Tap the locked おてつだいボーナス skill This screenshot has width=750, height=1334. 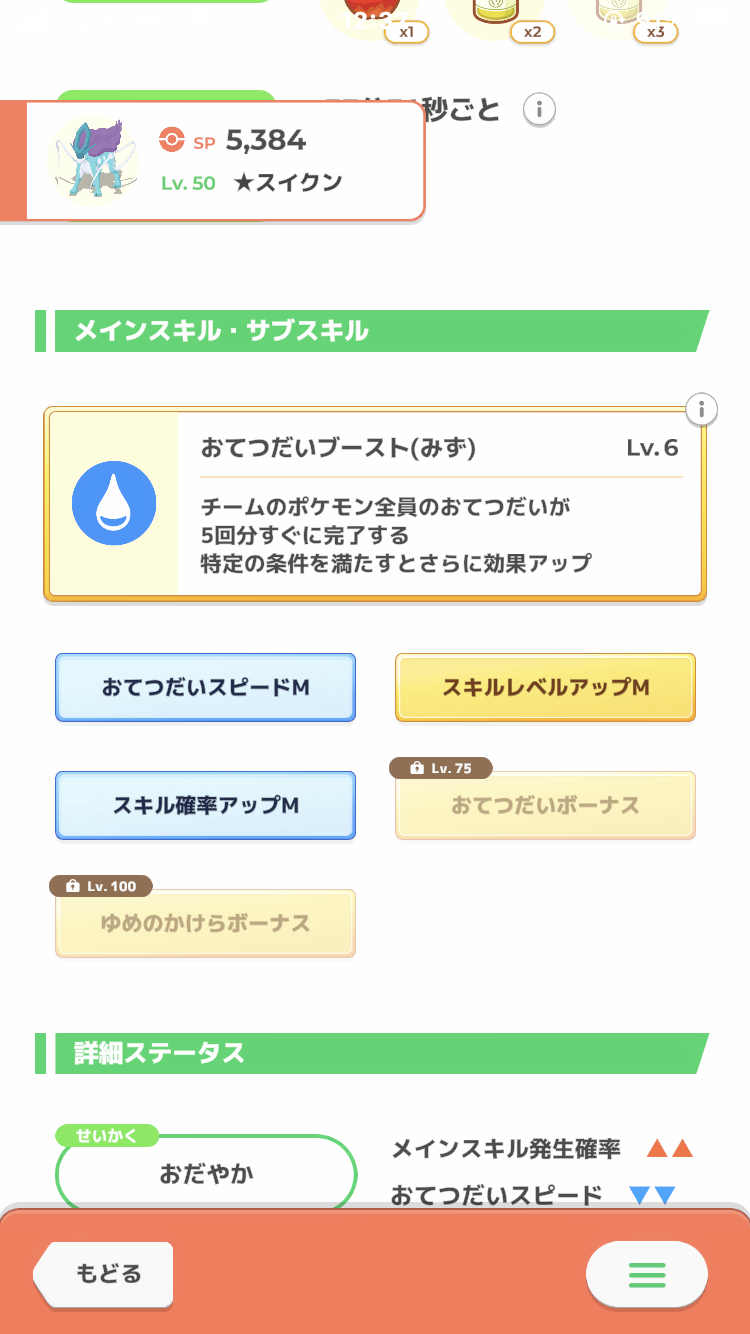click(545, 805)
